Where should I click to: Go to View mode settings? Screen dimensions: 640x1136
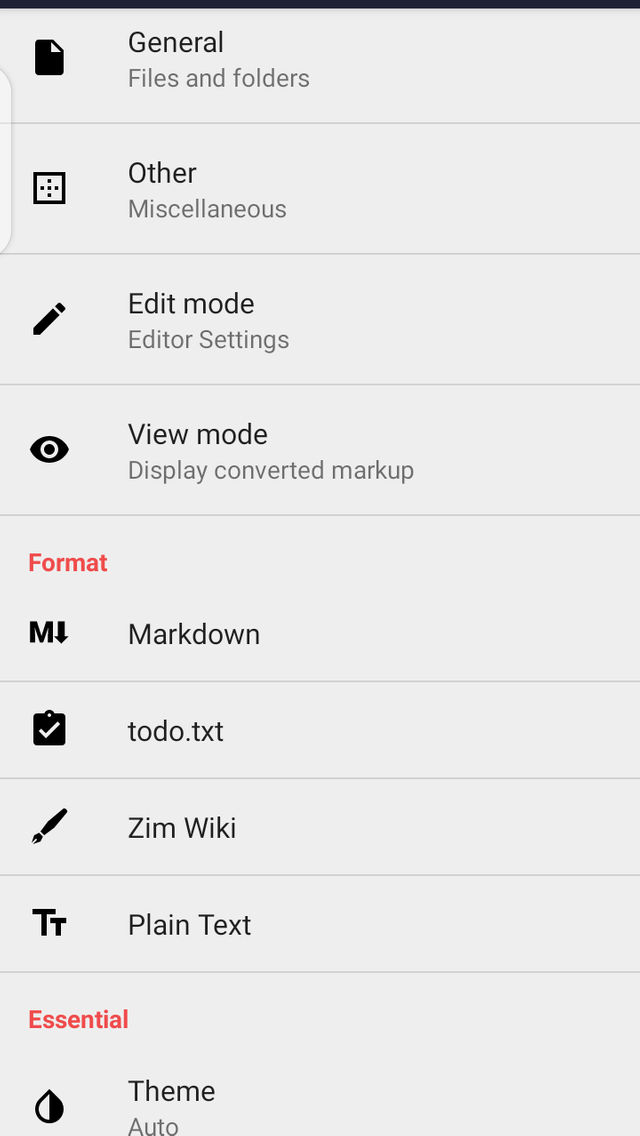tap(320, 450)
